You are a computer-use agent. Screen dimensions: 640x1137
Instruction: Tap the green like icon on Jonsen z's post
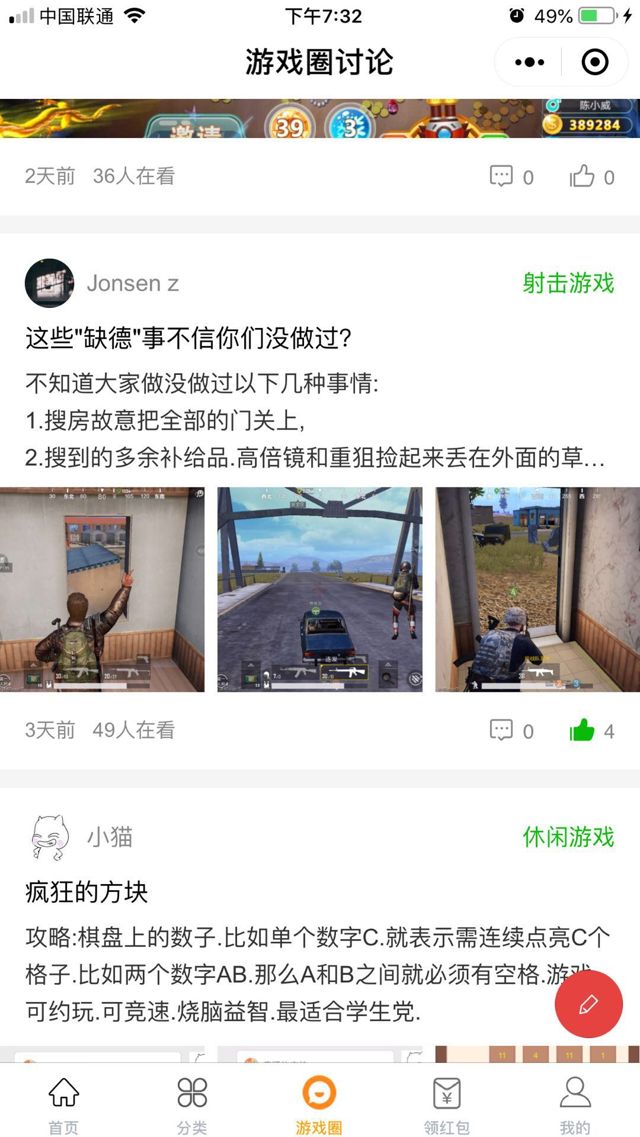coord(582,731)
